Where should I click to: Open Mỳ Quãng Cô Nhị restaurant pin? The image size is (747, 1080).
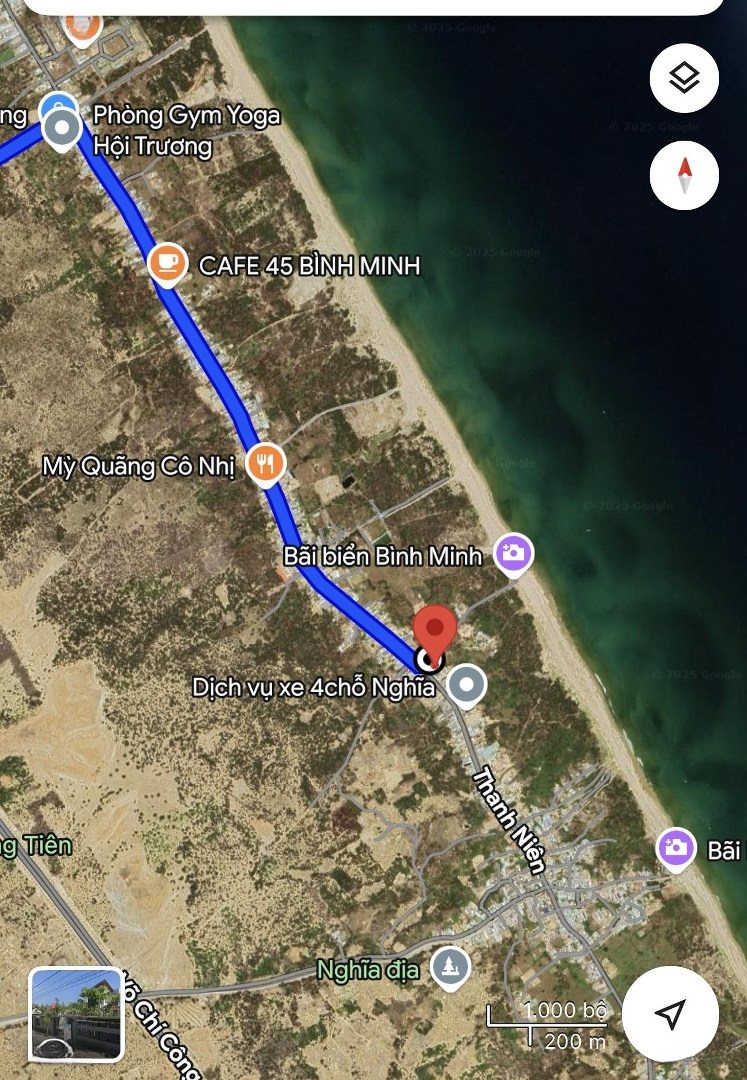click(265, 464)
